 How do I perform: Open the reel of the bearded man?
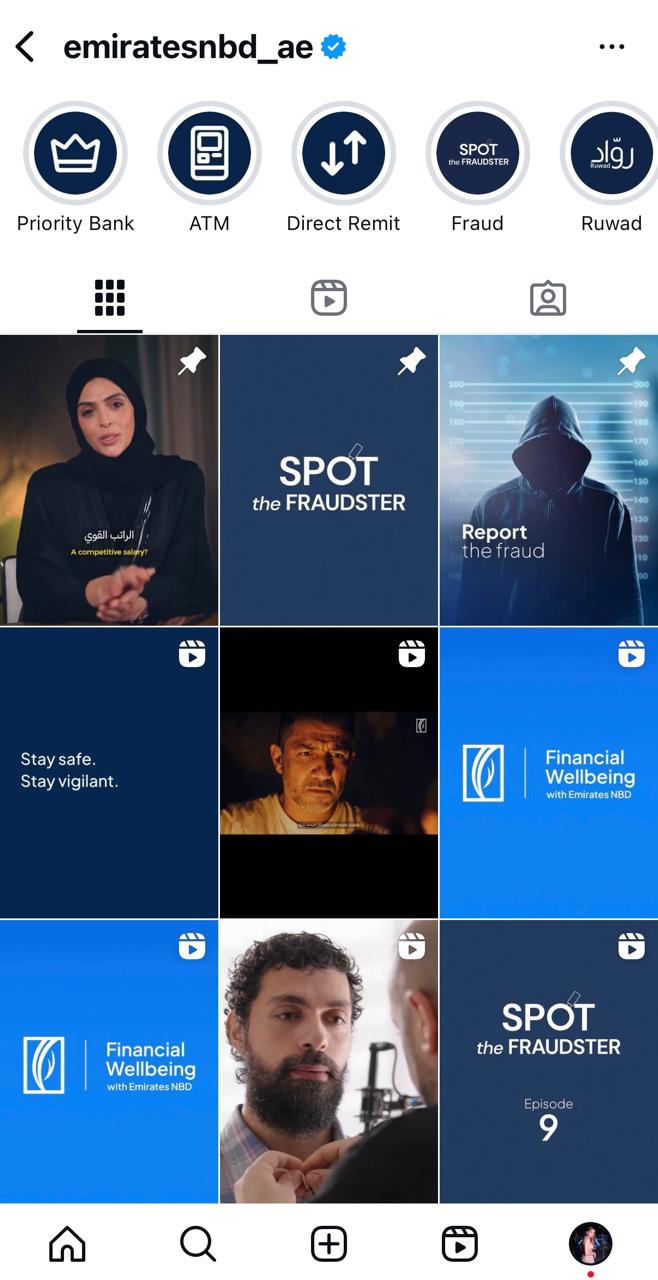pos(328,1062)
